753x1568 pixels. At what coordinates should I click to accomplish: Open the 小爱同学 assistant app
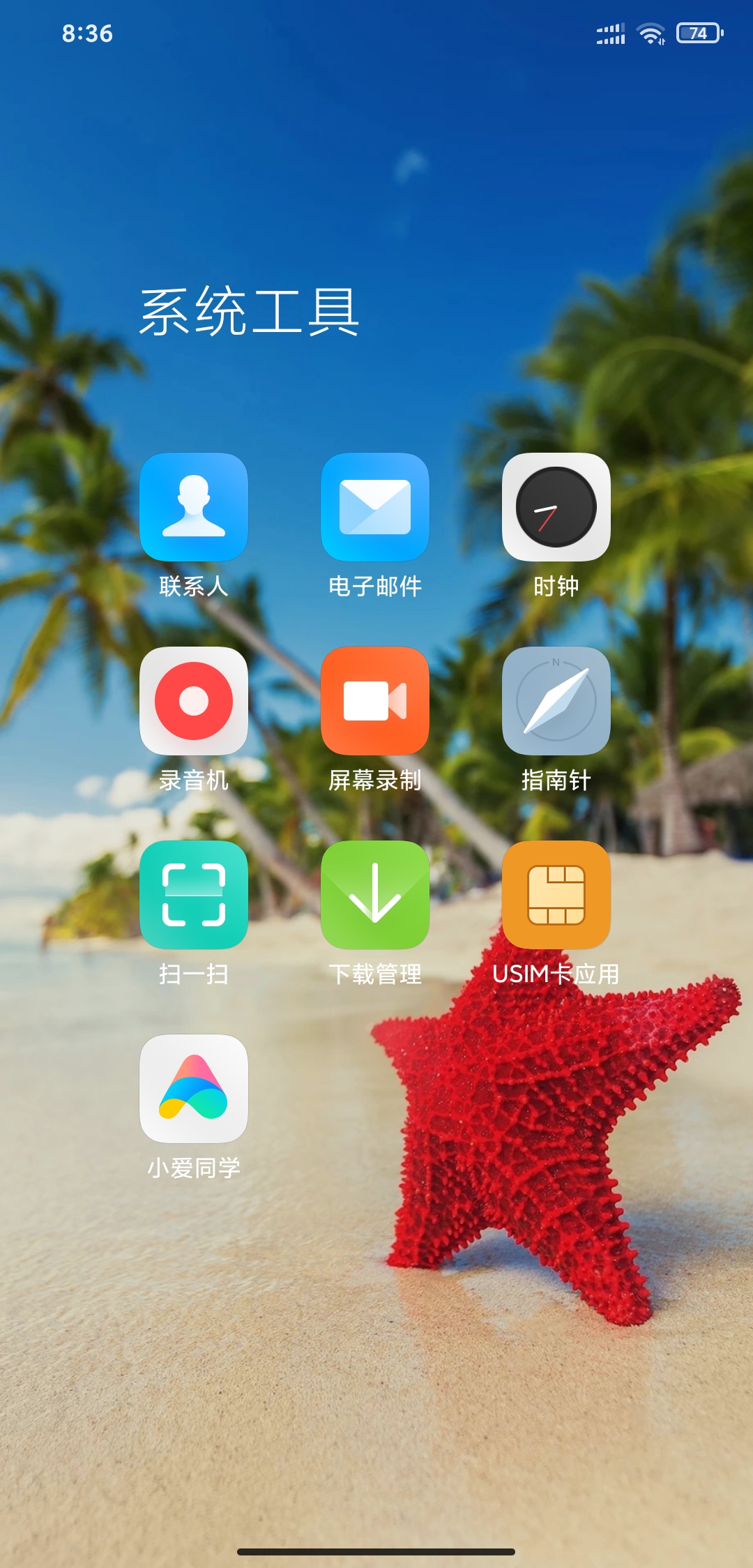tap(194, 1089)
